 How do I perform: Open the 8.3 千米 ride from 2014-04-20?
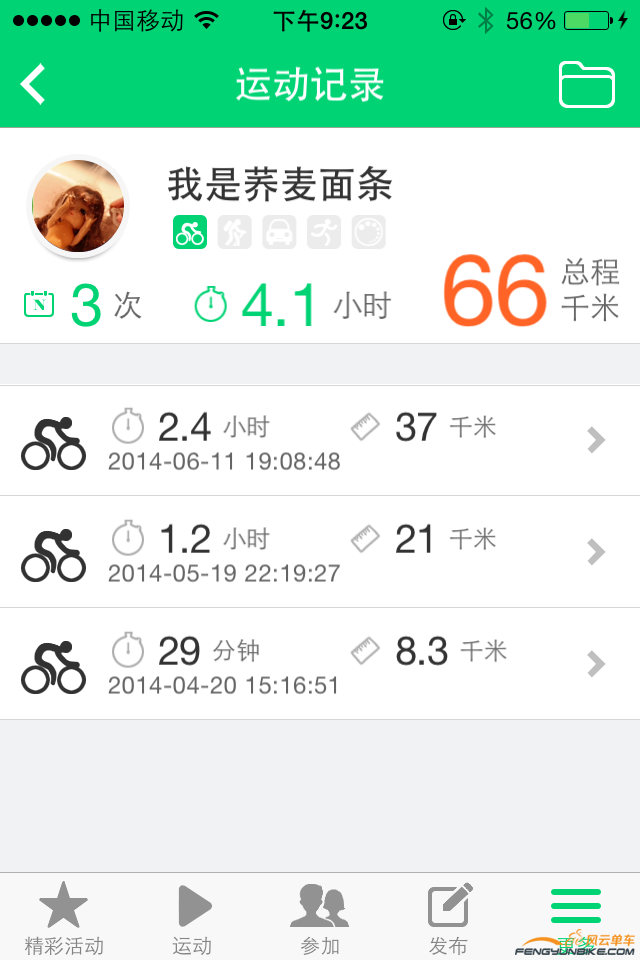tap(320, 664)
